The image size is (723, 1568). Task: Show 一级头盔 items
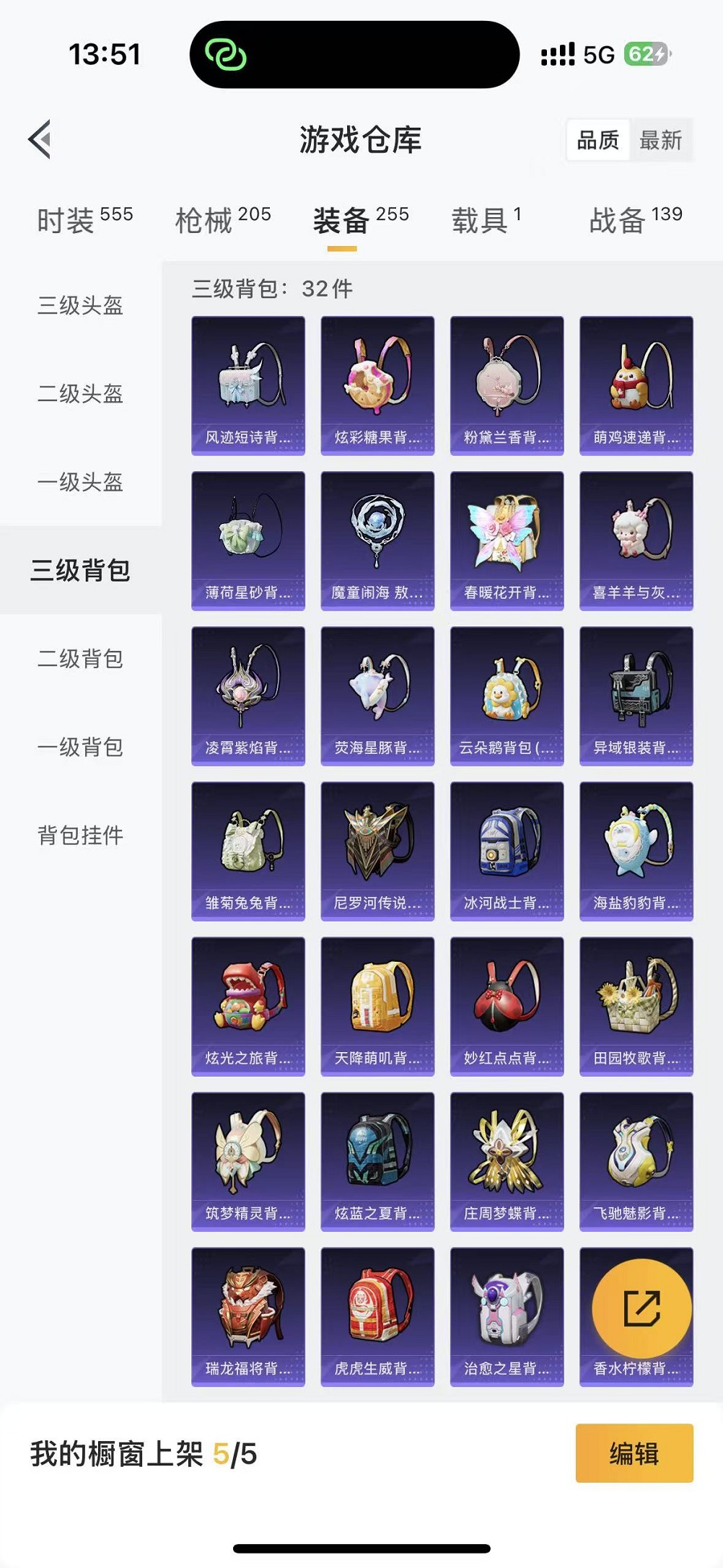[80, 482]
